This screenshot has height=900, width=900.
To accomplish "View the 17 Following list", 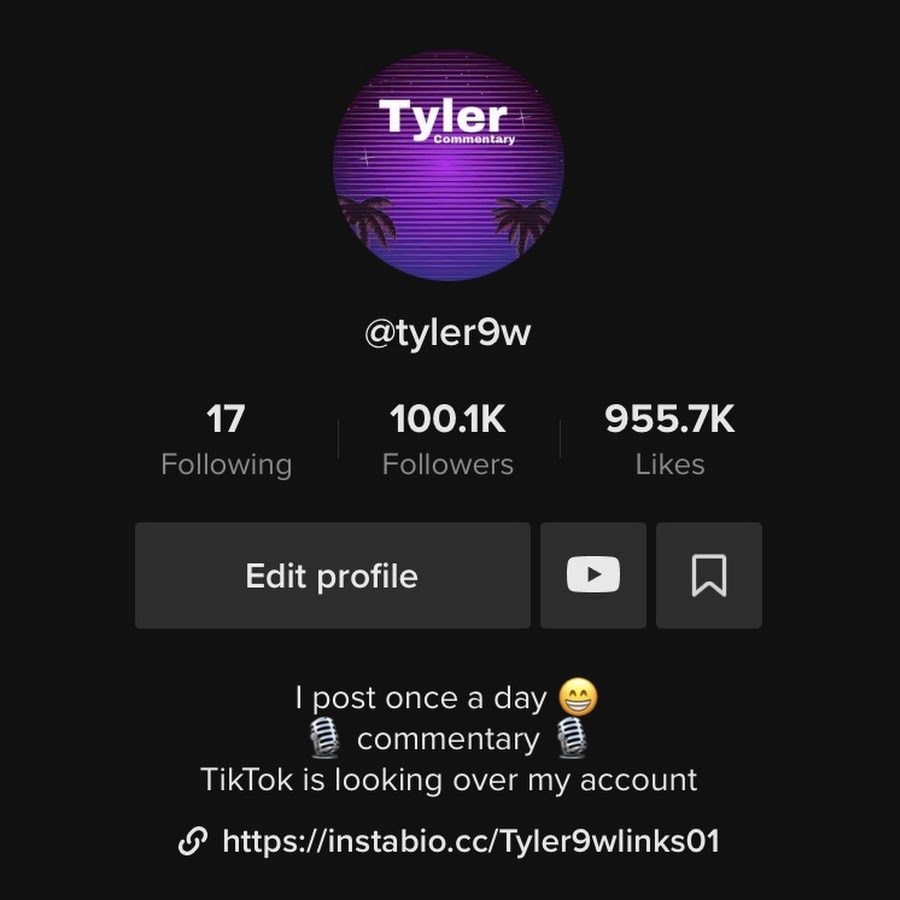I will (226, 440).
